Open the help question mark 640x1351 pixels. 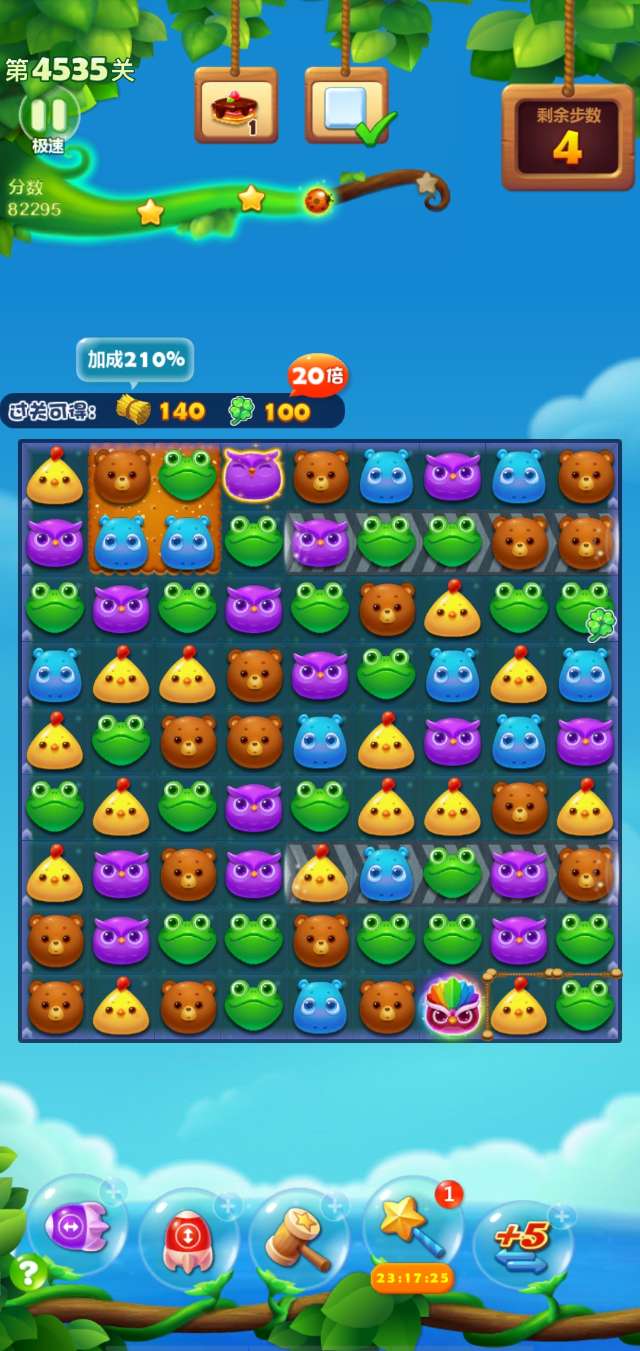29,1272
